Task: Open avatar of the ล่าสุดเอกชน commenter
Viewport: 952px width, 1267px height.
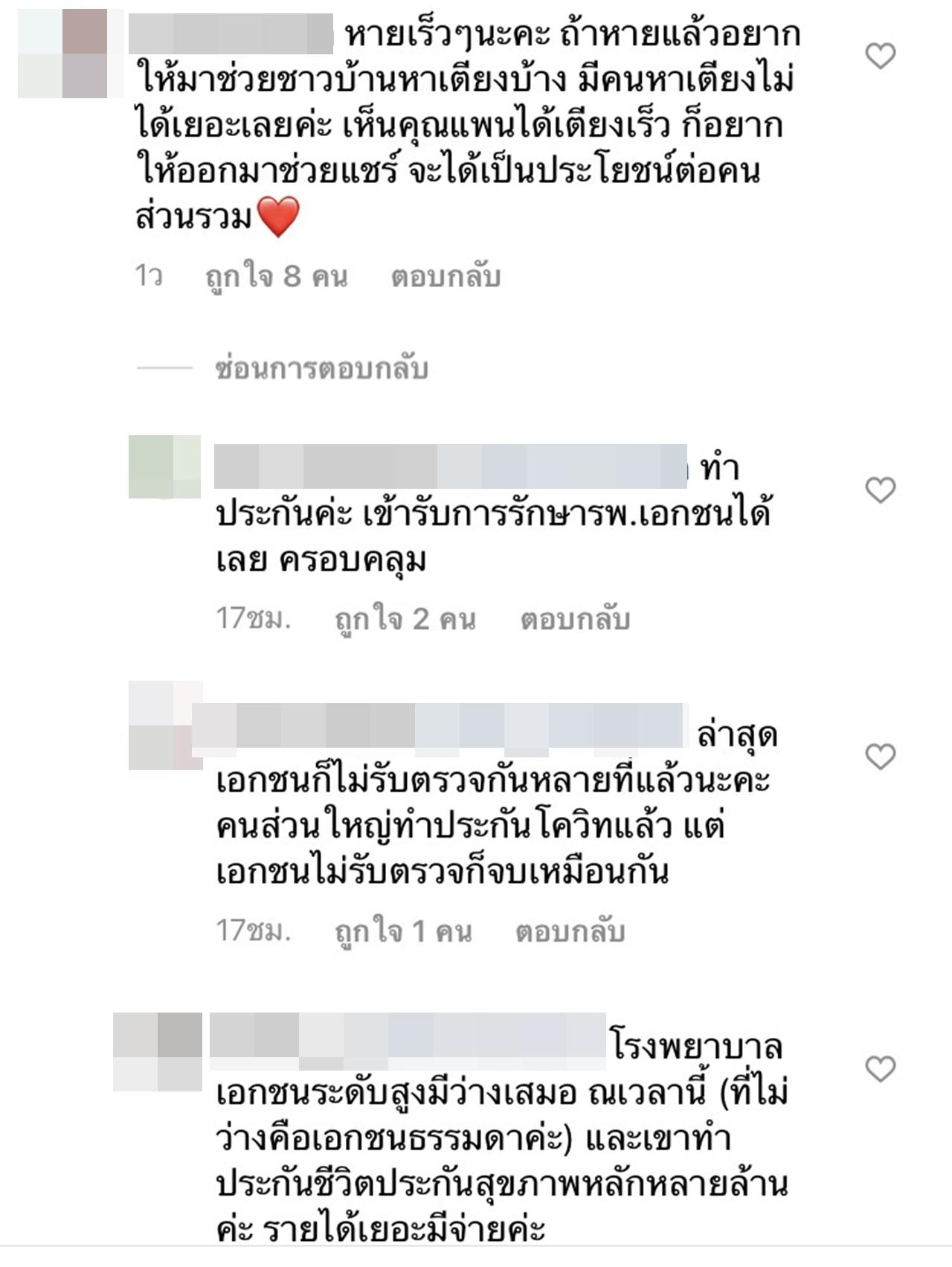Action: coord(164,725)
